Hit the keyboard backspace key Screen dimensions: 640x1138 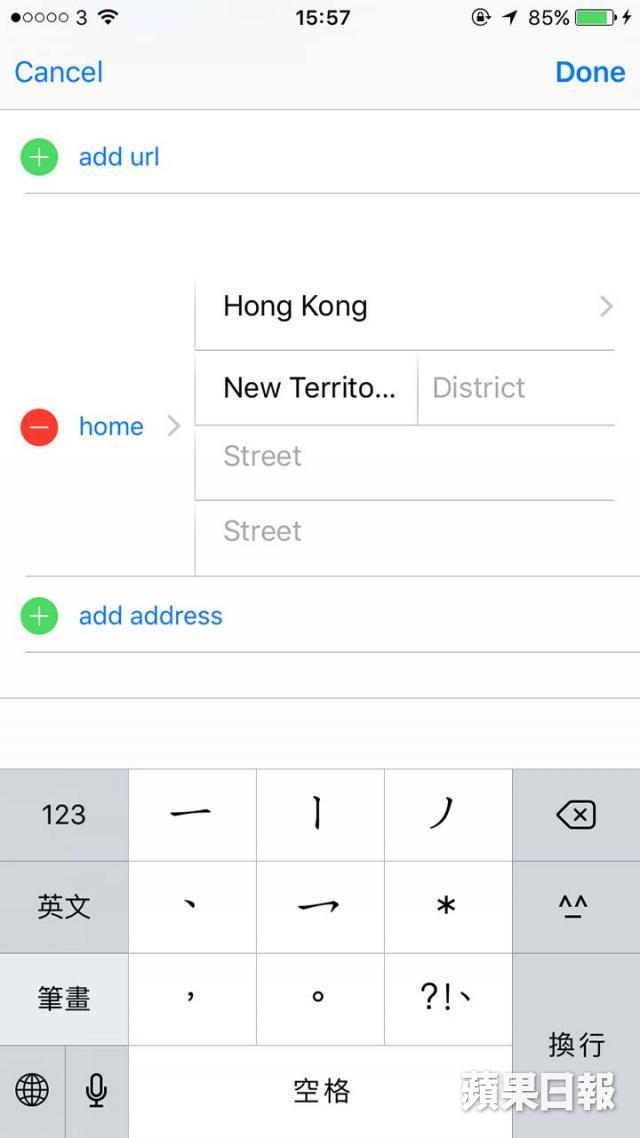pyautogui.click(x=576, y=815)
